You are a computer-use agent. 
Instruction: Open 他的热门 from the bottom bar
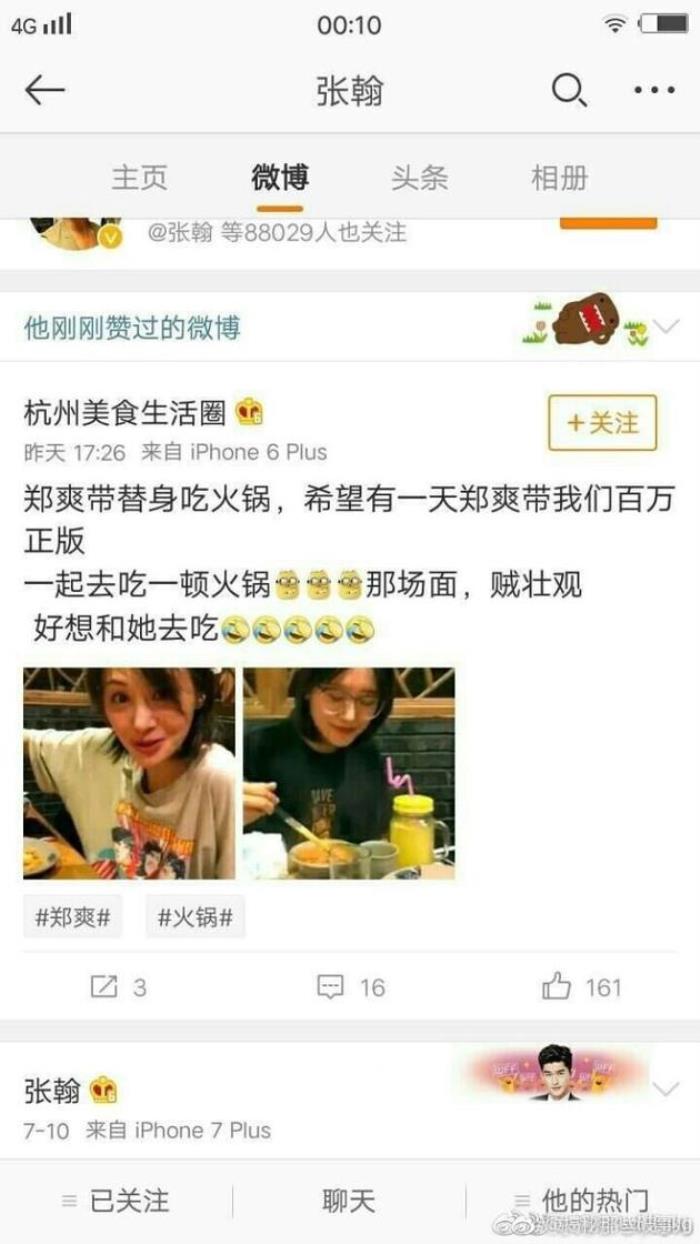(582, 1200)
